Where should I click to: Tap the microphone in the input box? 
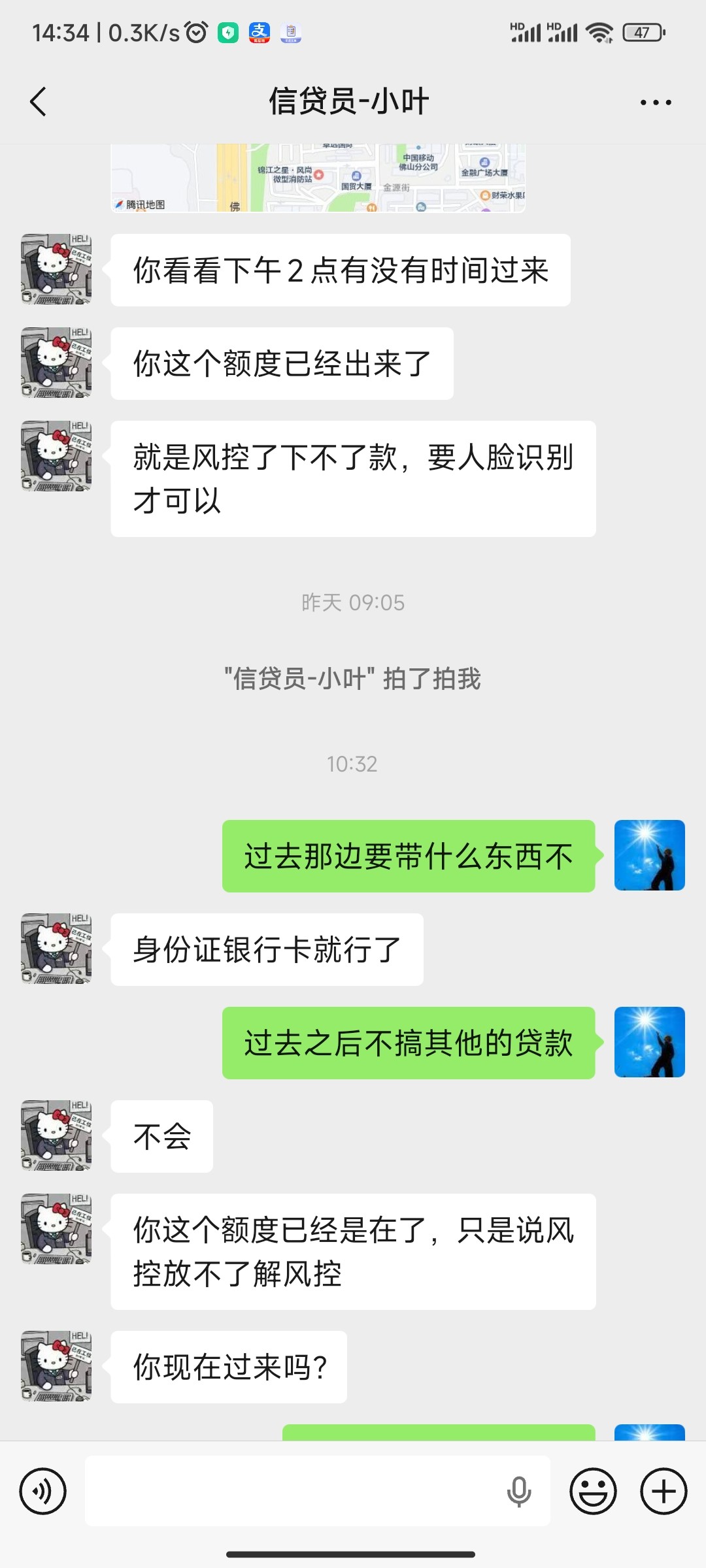(519, 1491)
